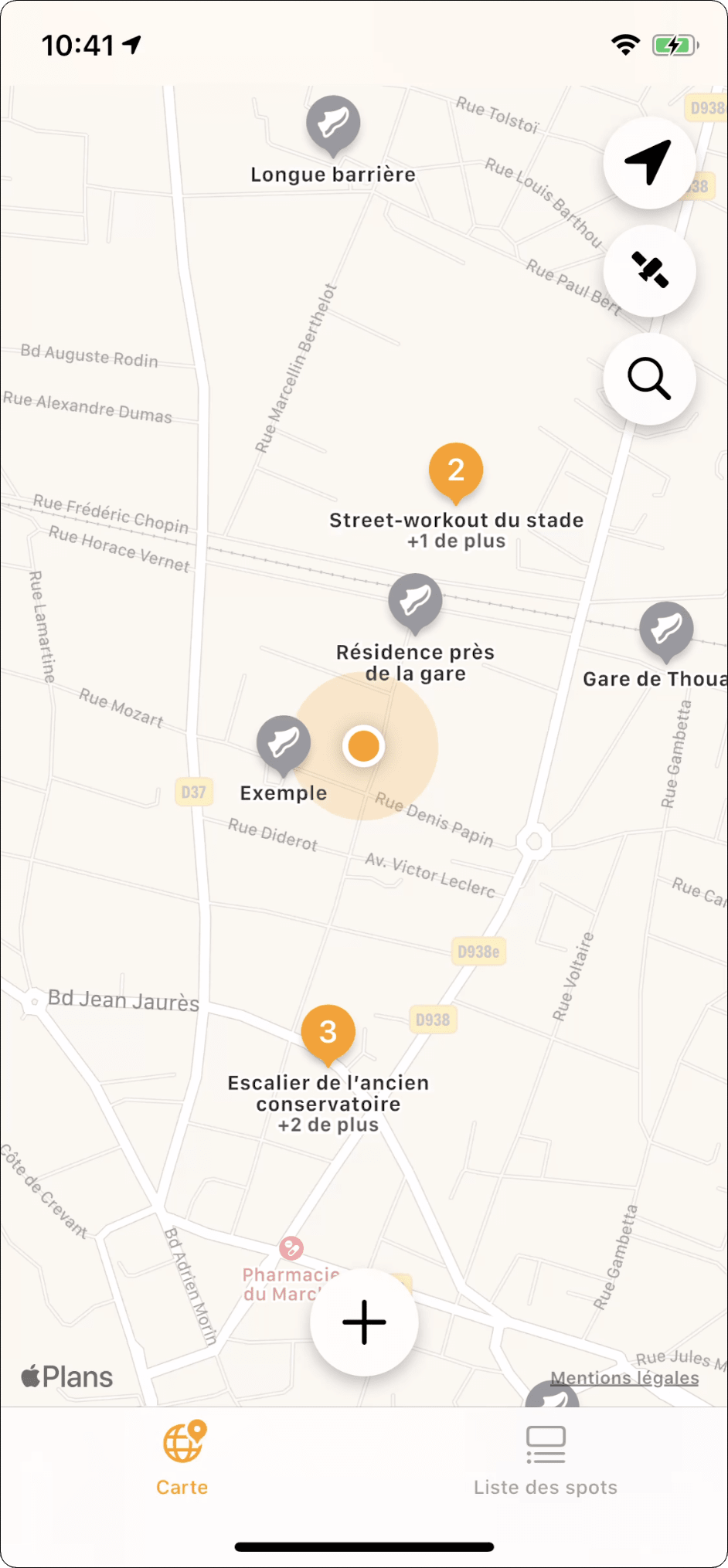Open the Longue barrière spot pin

[x=333, y=125]
